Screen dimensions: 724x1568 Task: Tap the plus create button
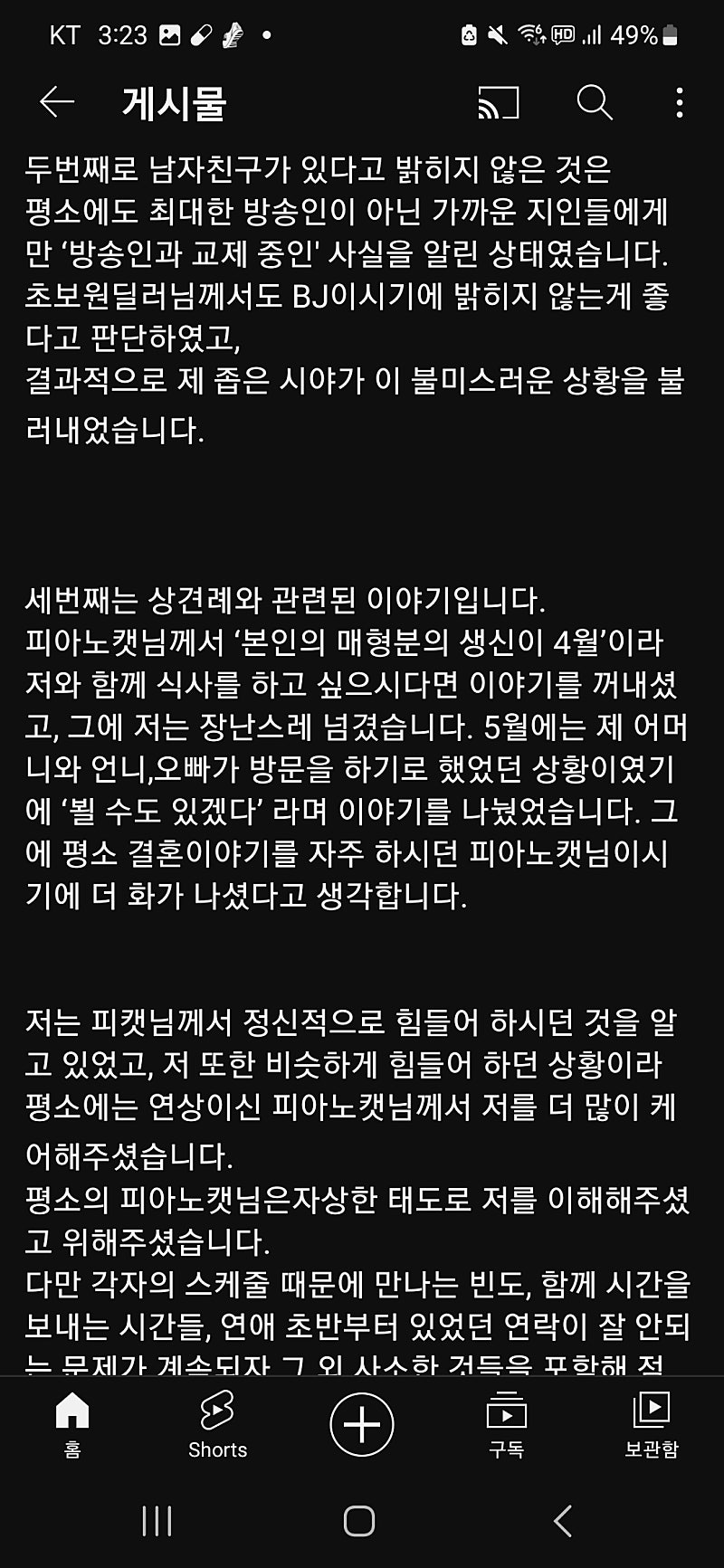click(362, 1424)
